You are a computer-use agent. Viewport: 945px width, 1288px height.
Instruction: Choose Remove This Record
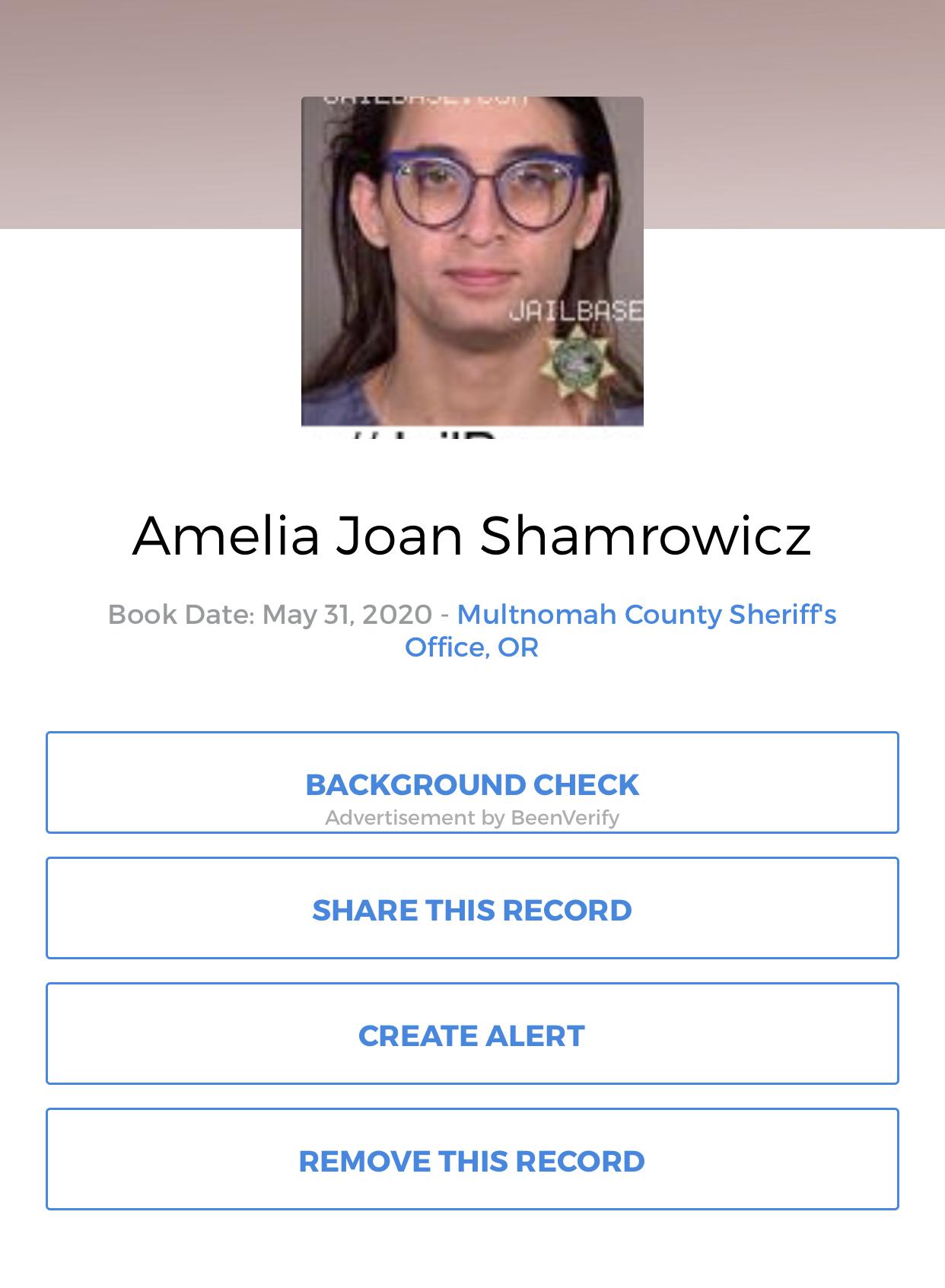point(472,1159)
